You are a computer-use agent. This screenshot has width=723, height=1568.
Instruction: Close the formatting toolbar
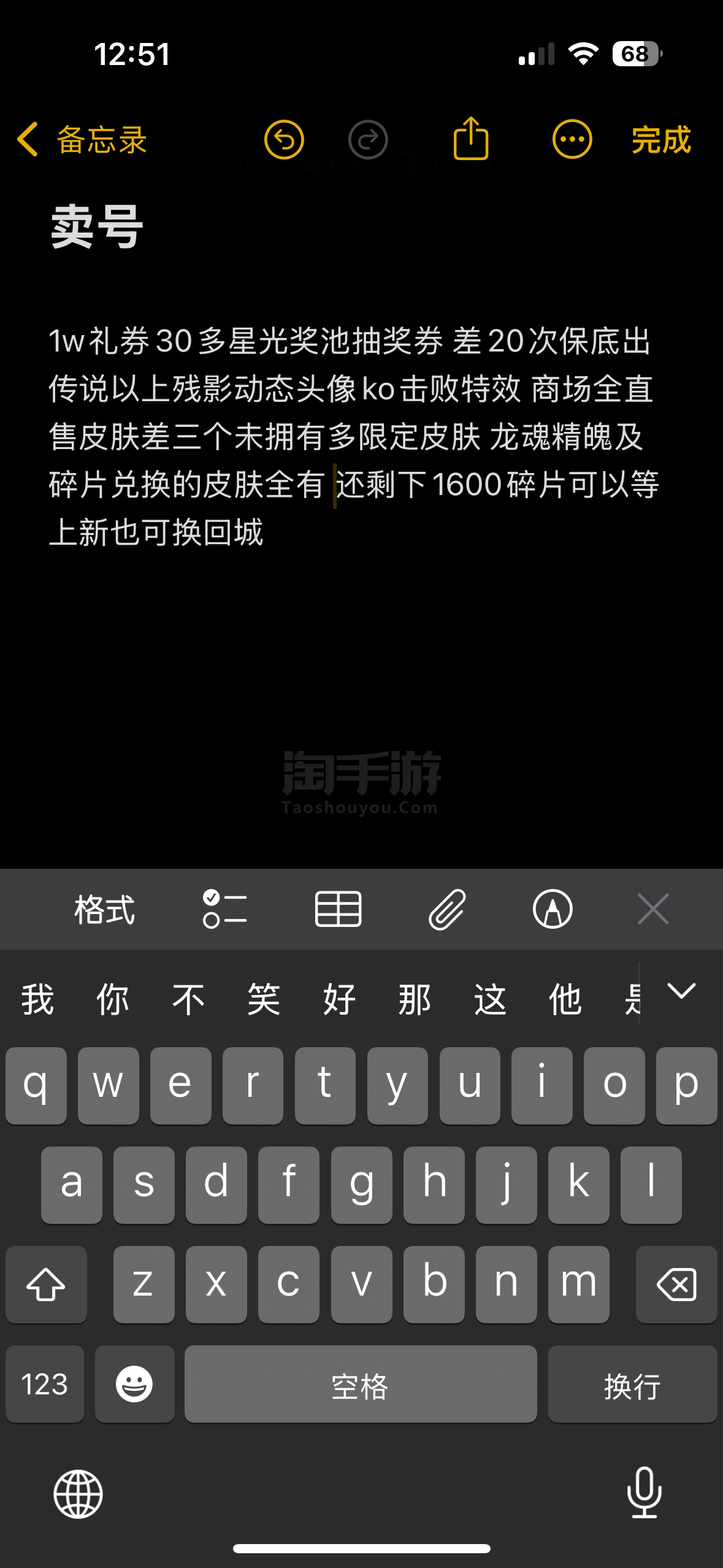point(653,909)
